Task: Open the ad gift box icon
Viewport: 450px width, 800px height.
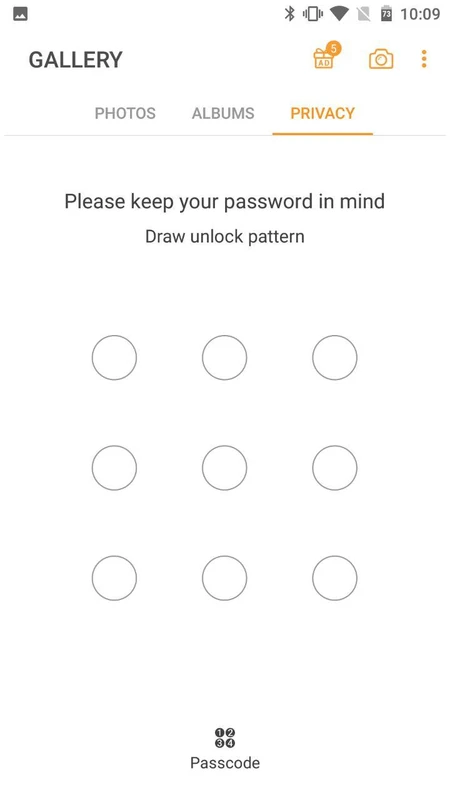Action: coord(326,57)
